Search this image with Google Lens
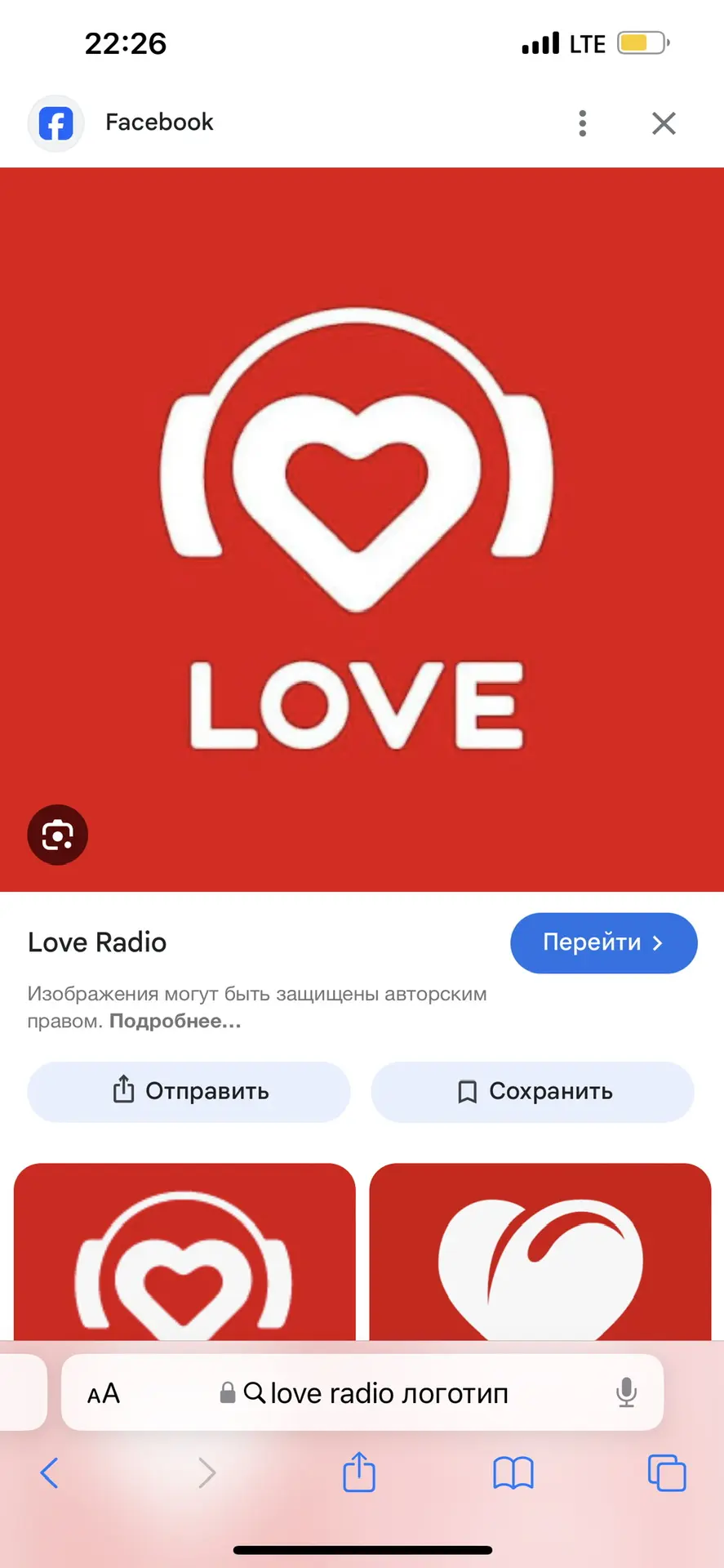The image size is (724, 1568). pos(57,835)
